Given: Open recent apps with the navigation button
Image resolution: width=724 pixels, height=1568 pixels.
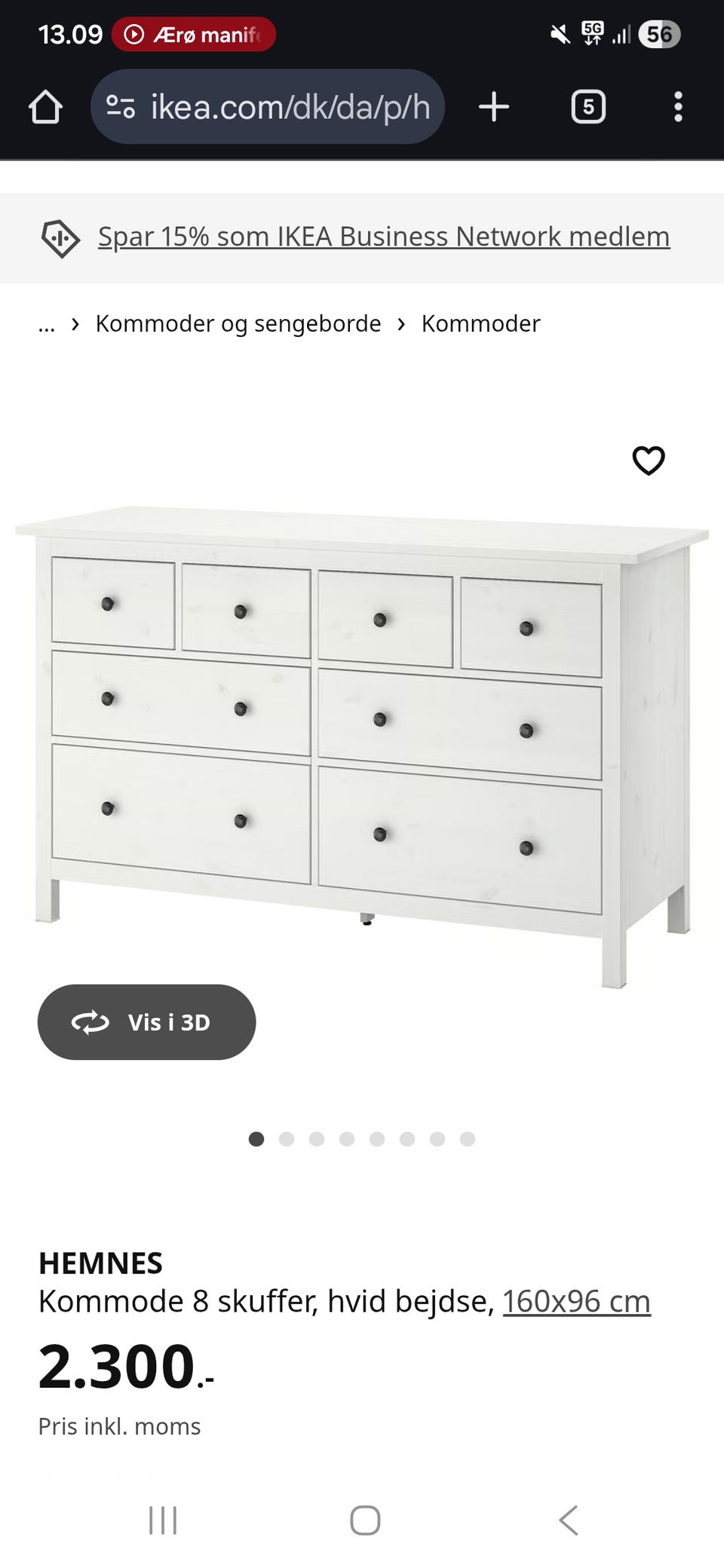Looking at the screenshot, I should [163, 1521].
